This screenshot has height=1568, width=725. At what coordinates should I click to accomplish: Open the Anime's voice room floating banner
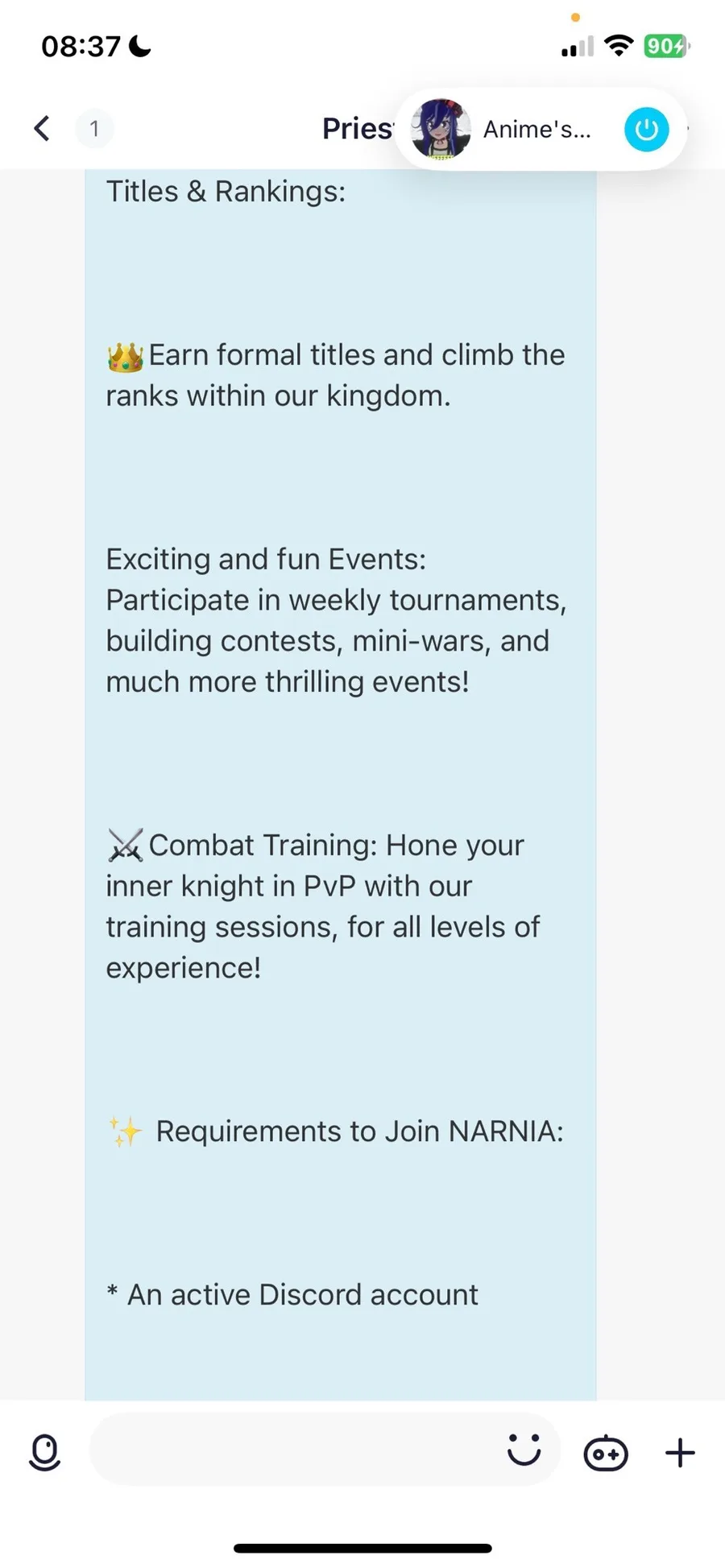coord(541,129)
